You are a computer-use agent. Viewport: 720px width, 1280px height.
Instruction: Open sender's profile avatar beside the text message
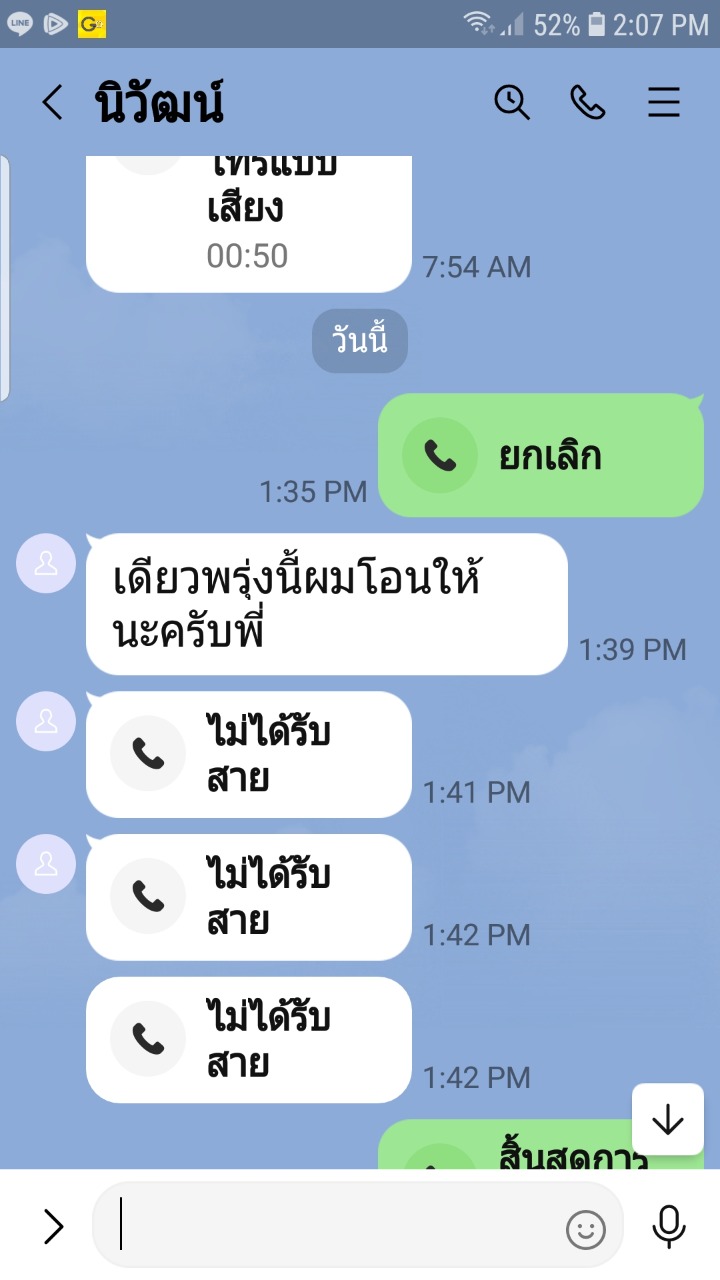[46, 563]
